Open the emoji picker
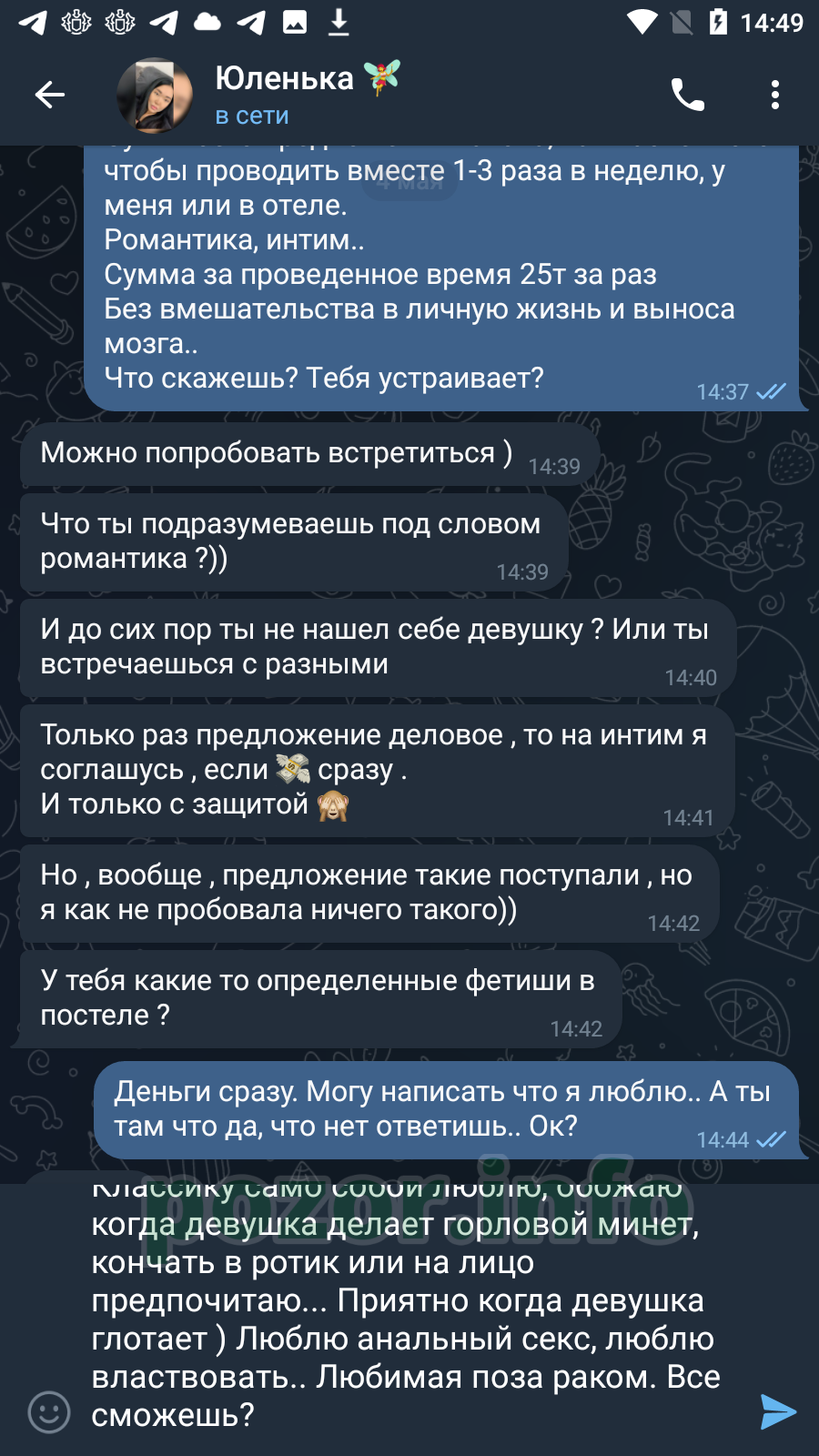Image resolution: width=819 pixels, height=1456 pixels. point(49,1412)
